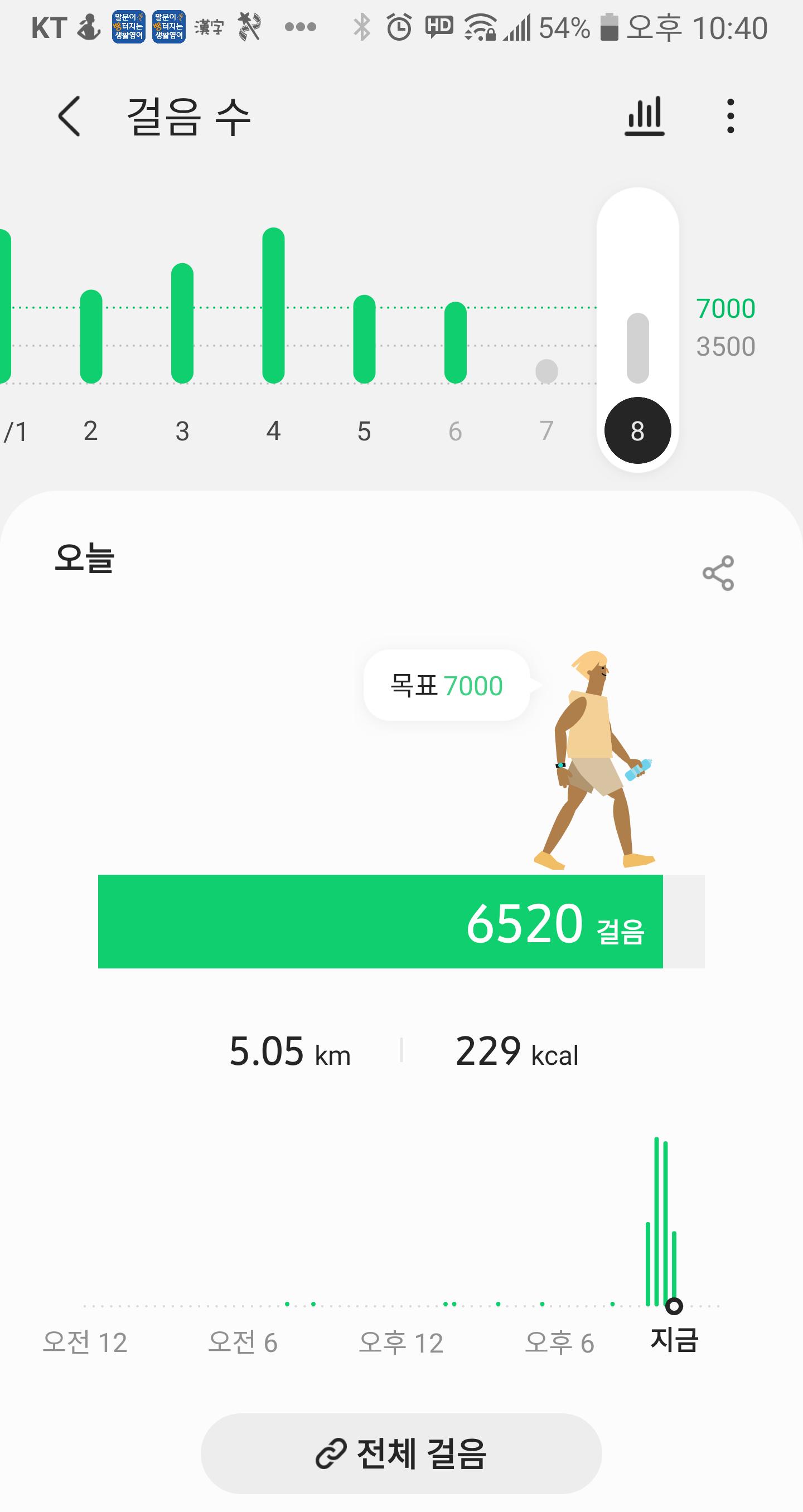Select day 4 in the step chart
Viewport: 803px width, 1512px height.
pos(274,329)
